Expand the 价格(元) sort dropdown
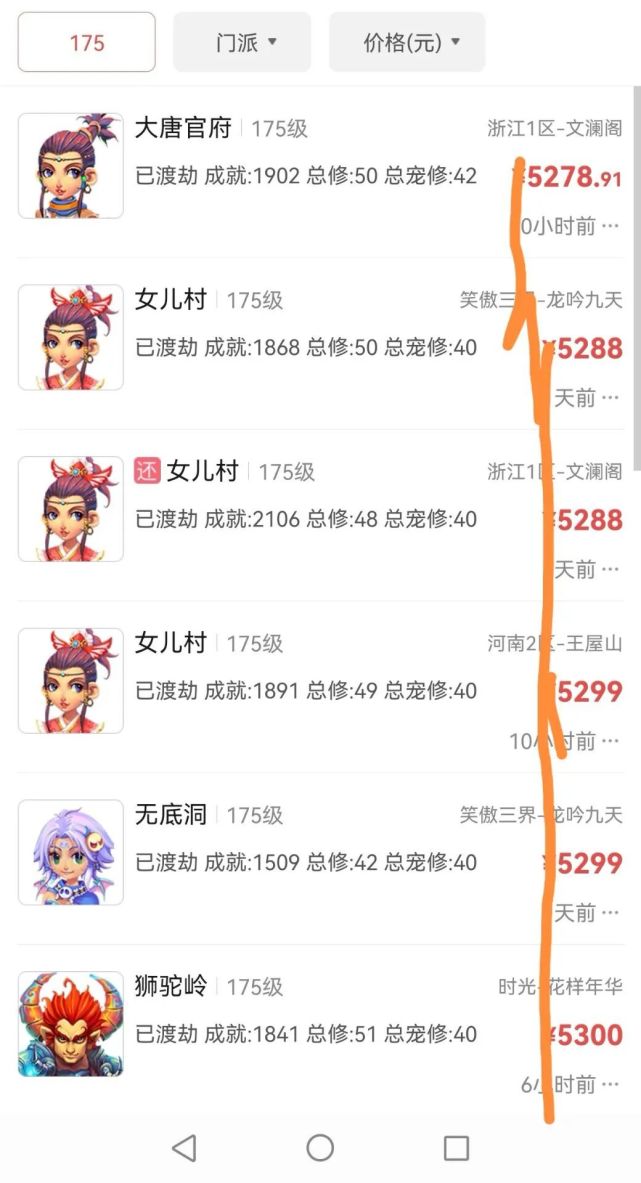This screenshot has height=1183, width=641. pos(407,42)
